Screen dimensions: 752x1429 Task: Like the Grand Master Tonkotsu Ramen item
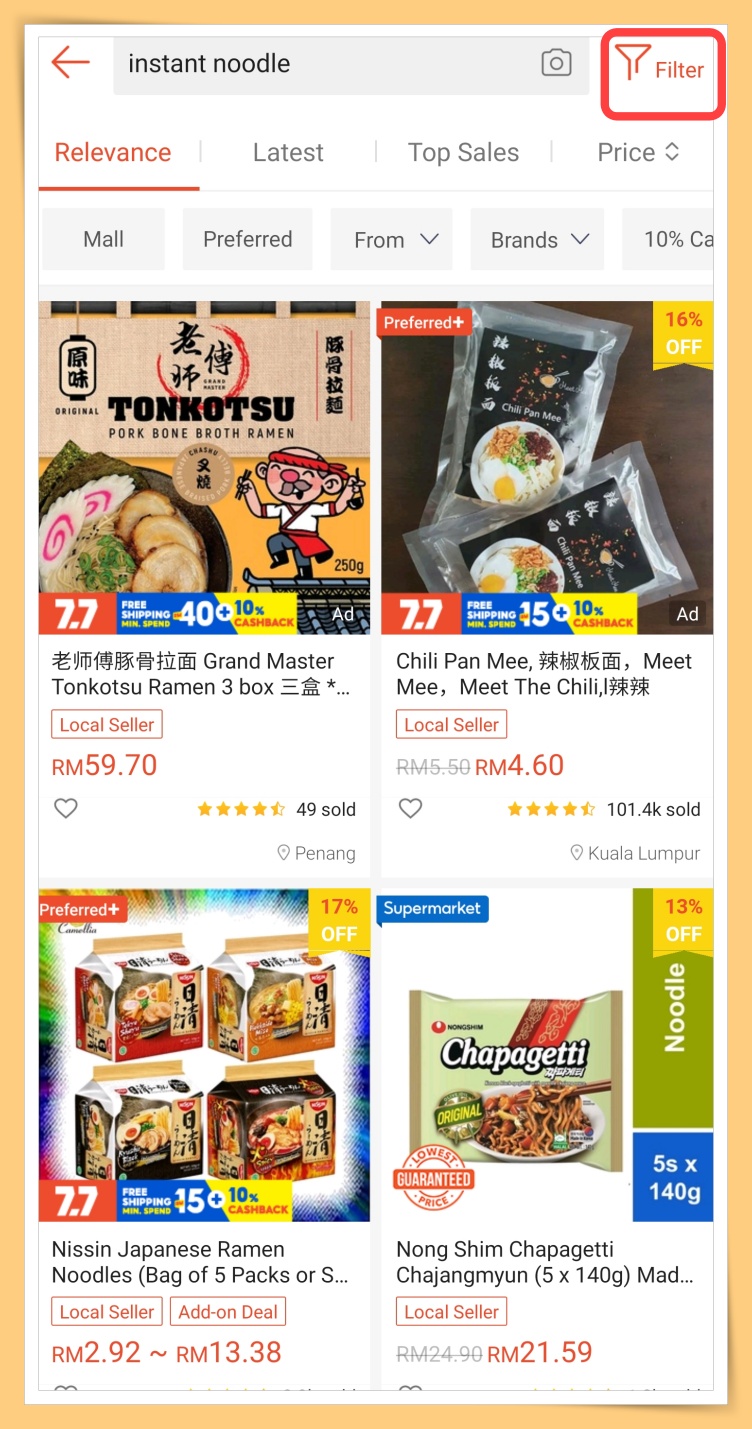[x=66, y=809]
